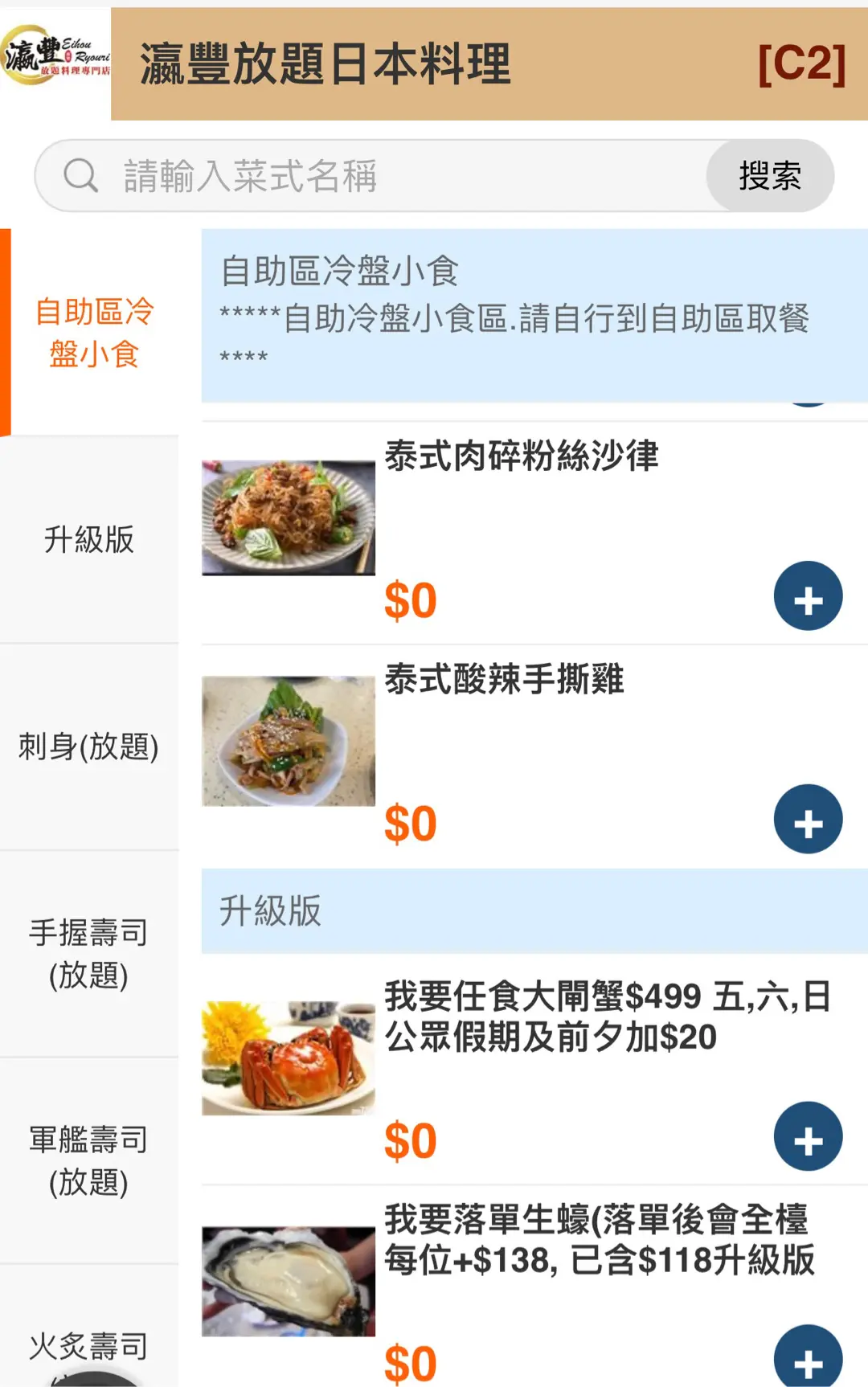View the 泰式肉碎粉絲沙律 dish photo
The height and width of the screenshot is (1387, 868).
point(289,518)
